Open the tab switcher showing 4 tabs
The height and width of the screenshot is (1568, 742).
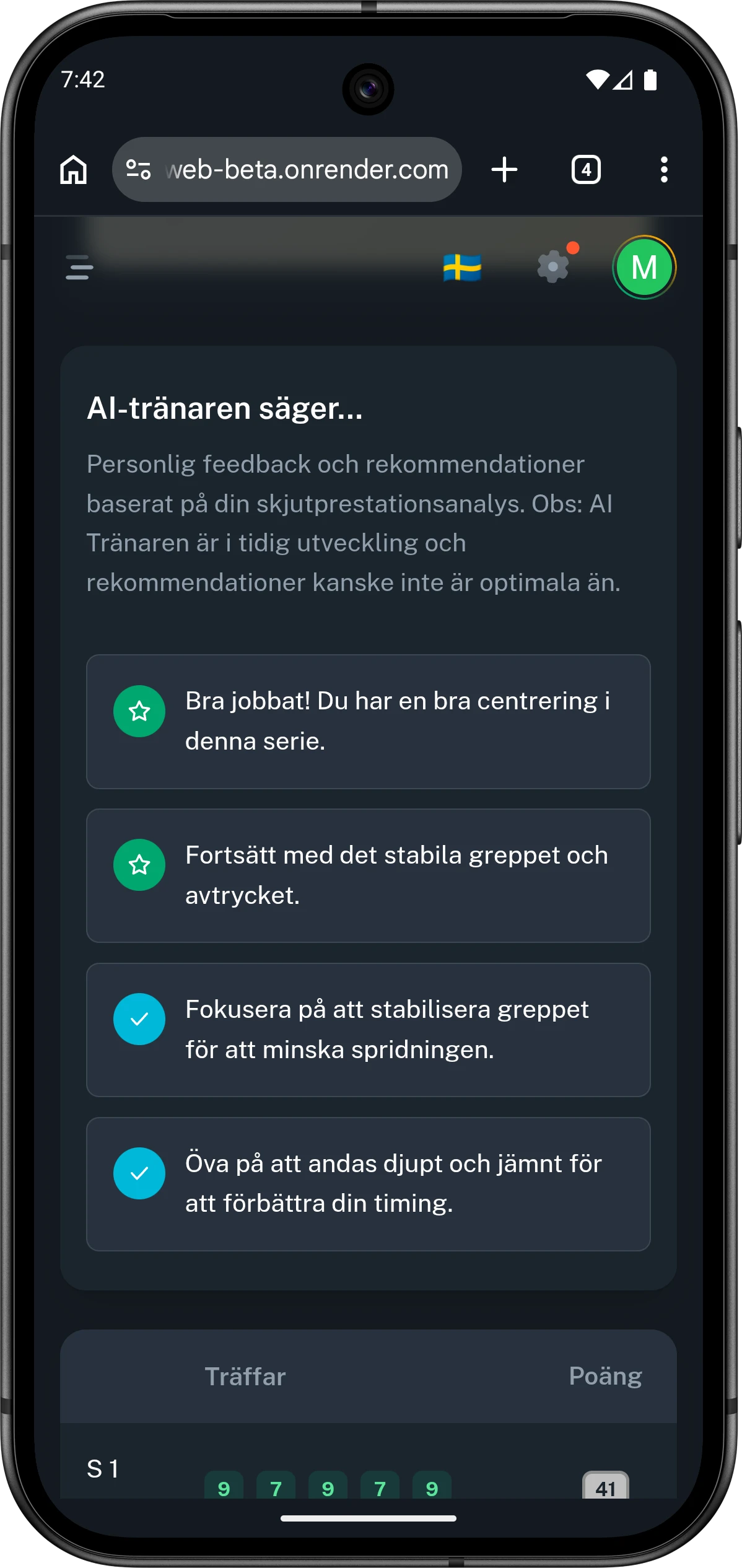[x=585, y=169]
